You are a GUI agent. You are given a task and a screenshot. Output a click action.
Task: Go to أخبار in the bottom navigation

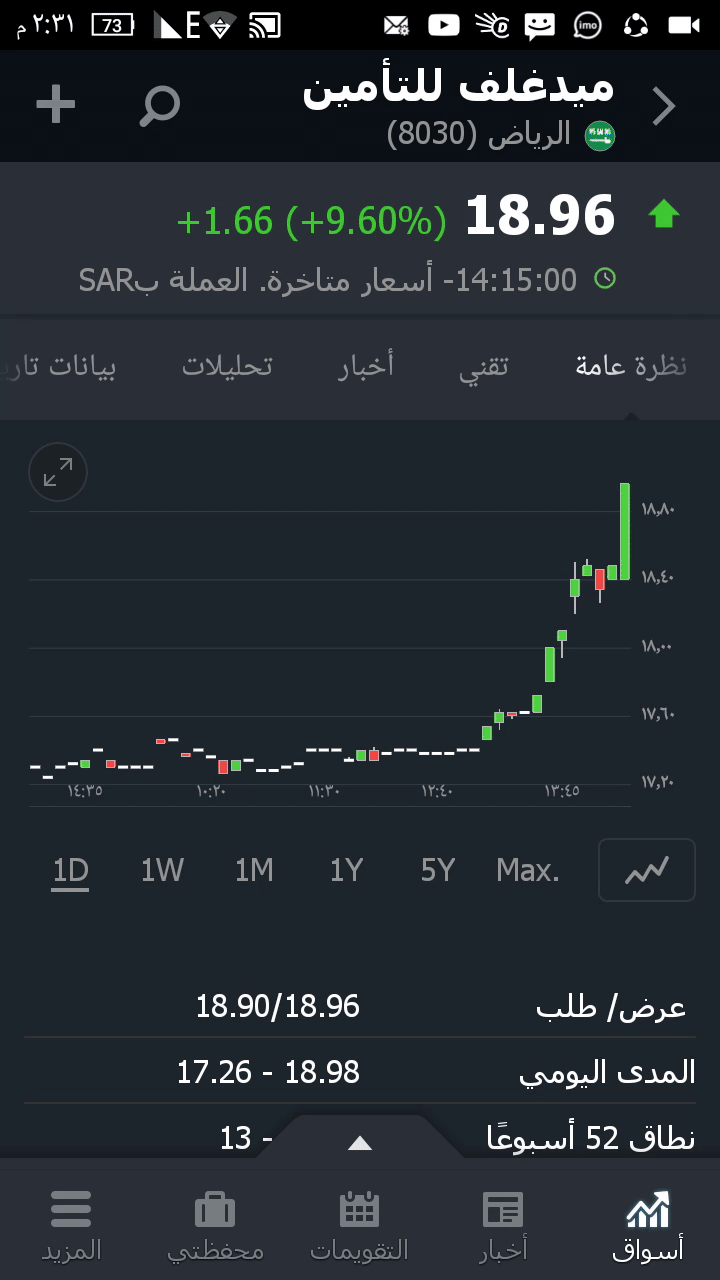click(503, 1224)
